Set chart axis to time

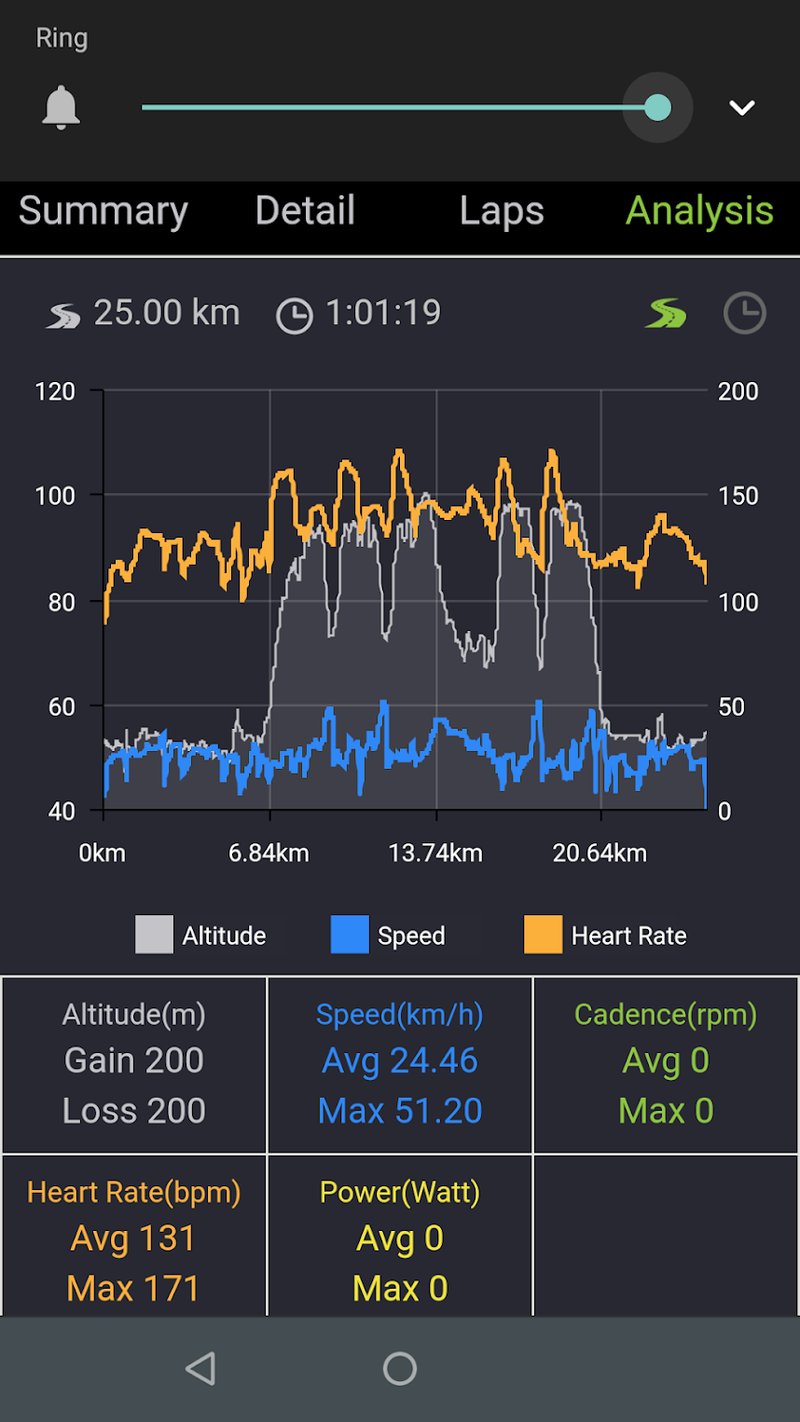[744, 314]
